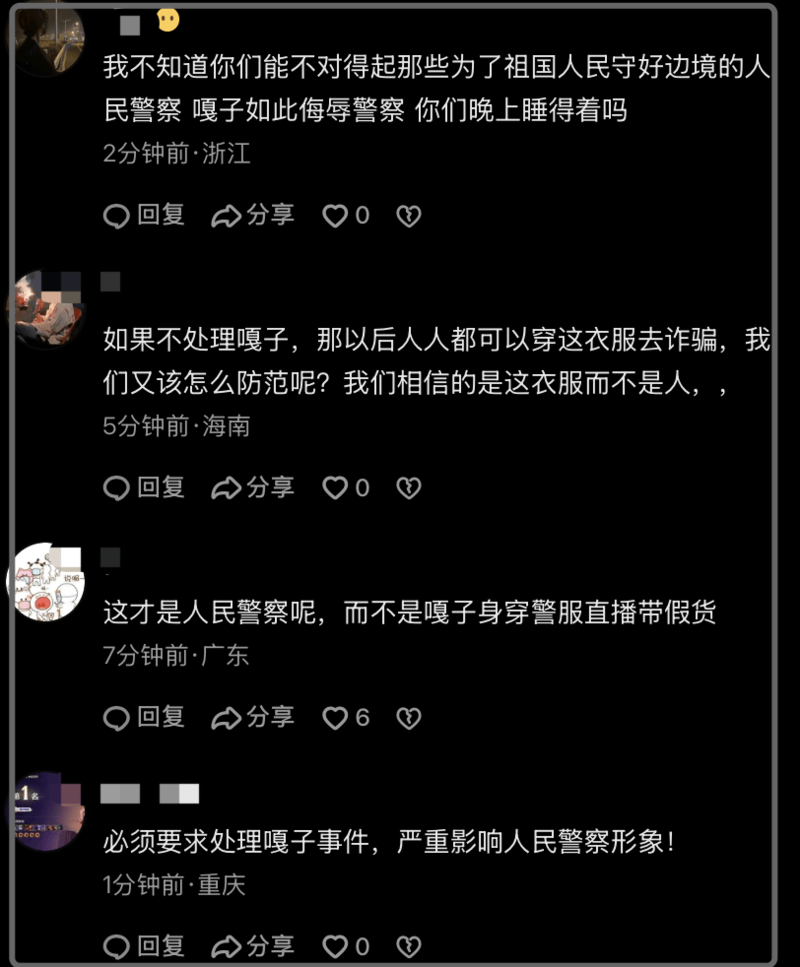Share the comment from Chongqing
800x967 pixels.
(253, 945)
